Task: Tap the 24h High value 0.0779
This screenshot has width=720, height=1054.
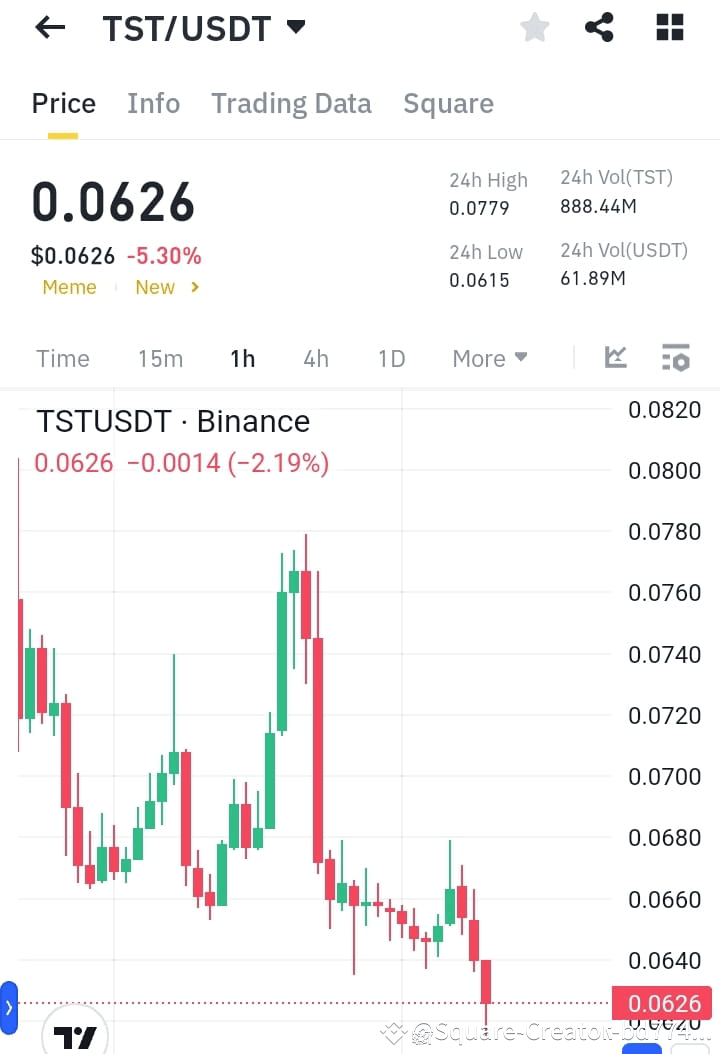Action: click(x=481, y=208)
